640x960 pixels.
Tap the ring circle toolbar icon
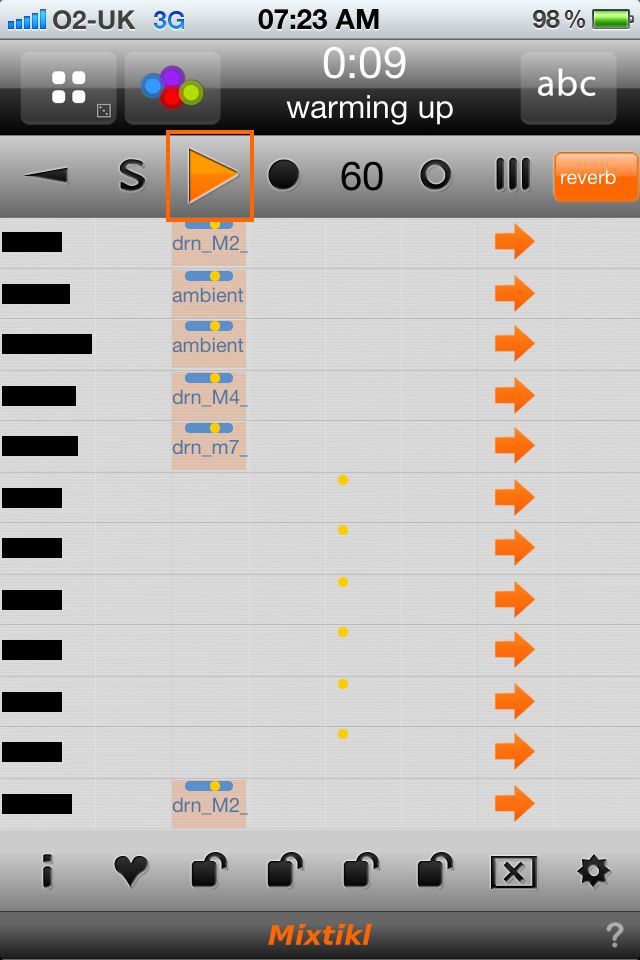tap(435, 176)
